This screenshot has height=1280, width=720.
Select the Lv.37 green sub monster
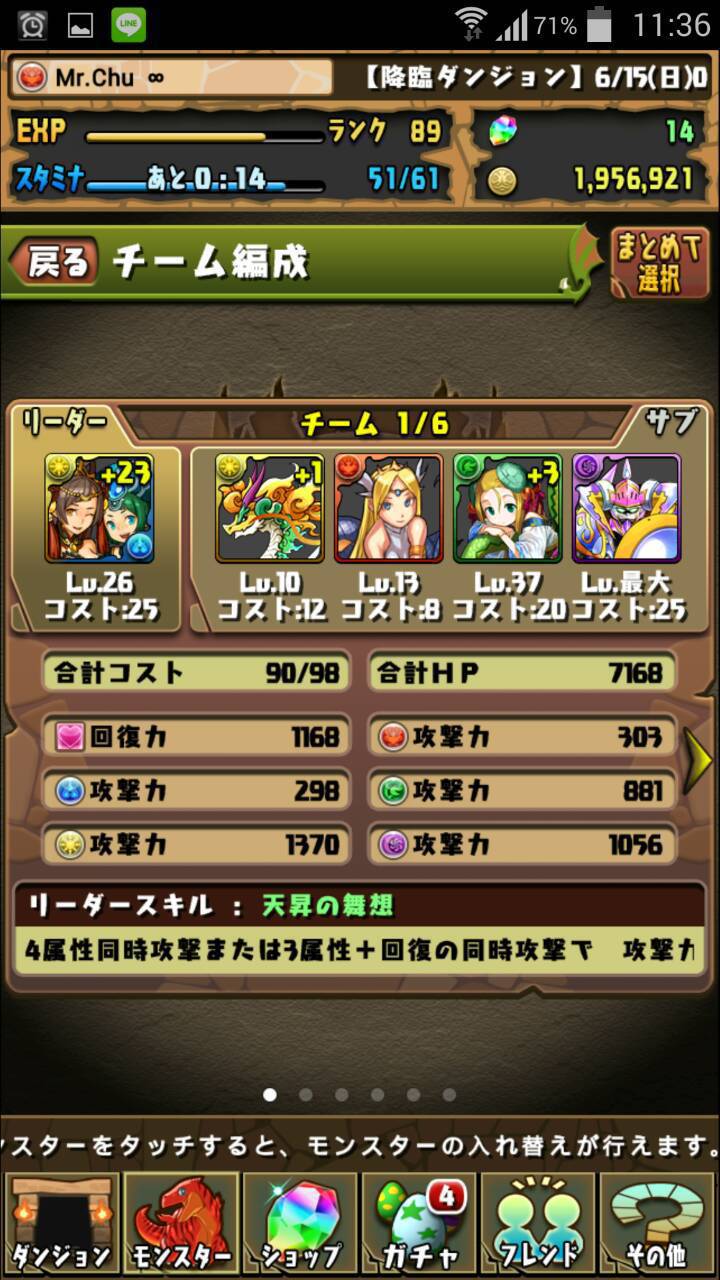(508, 508)
